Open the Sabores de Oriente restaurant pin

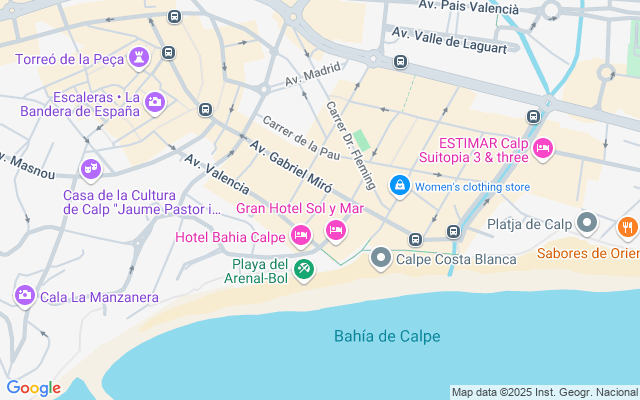[x=628, y=227]
